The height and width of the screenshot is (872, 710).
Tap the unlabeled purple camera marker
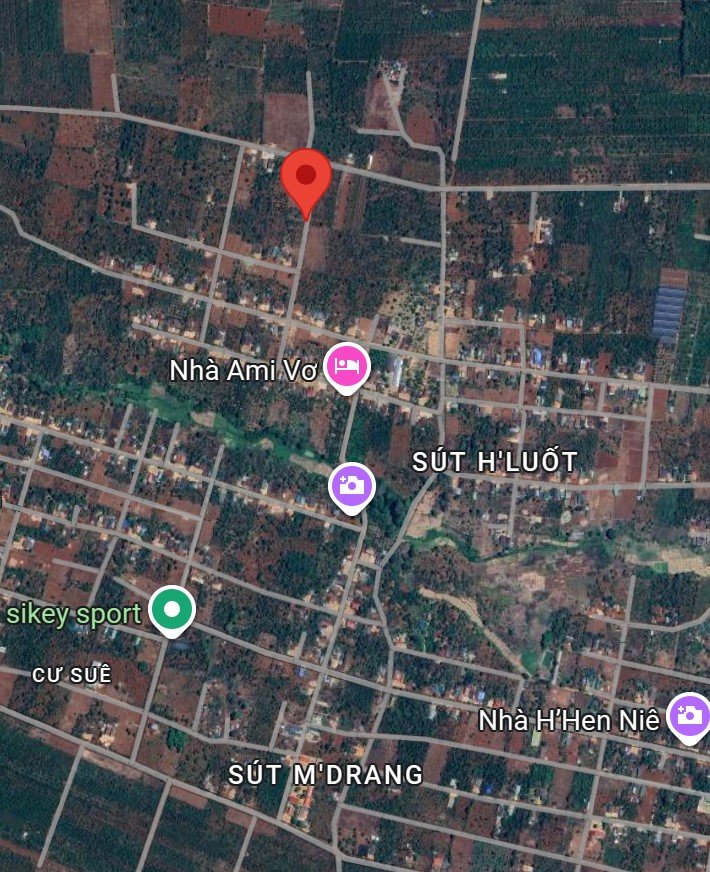coord(351,486)
